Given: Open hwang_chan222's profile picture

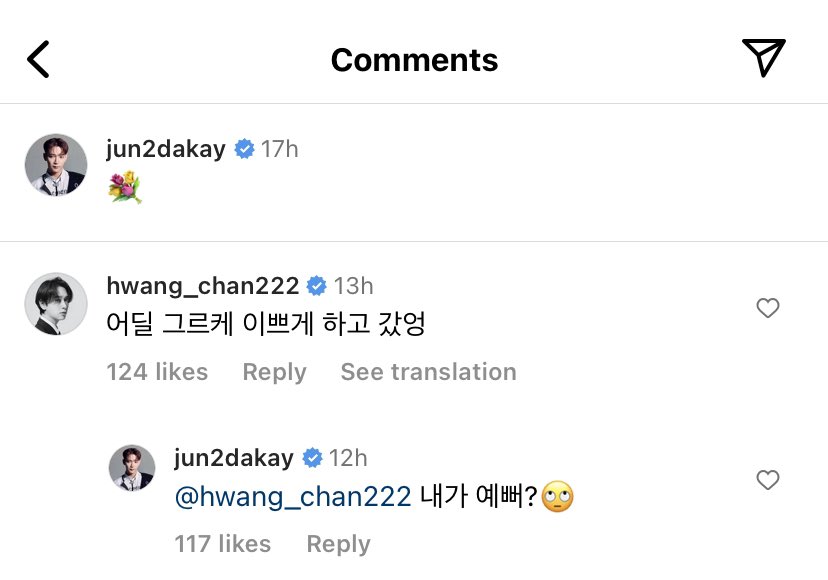Looking at the screenshot, I should pyautogui.click(x=56, y=304).
